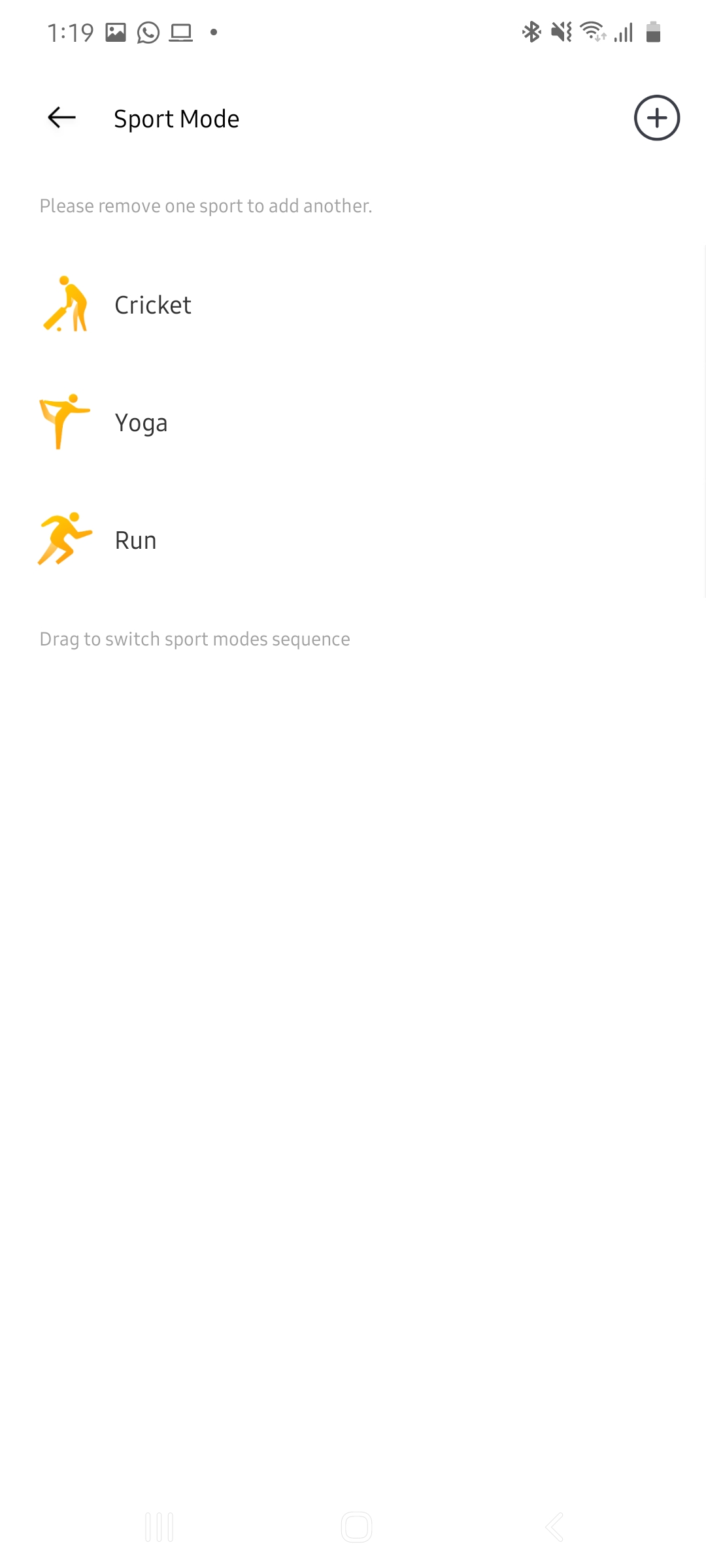Open recent apps from the navigation bar
Viewport: 706px width, 1568px height.
tap(159, 1527)
